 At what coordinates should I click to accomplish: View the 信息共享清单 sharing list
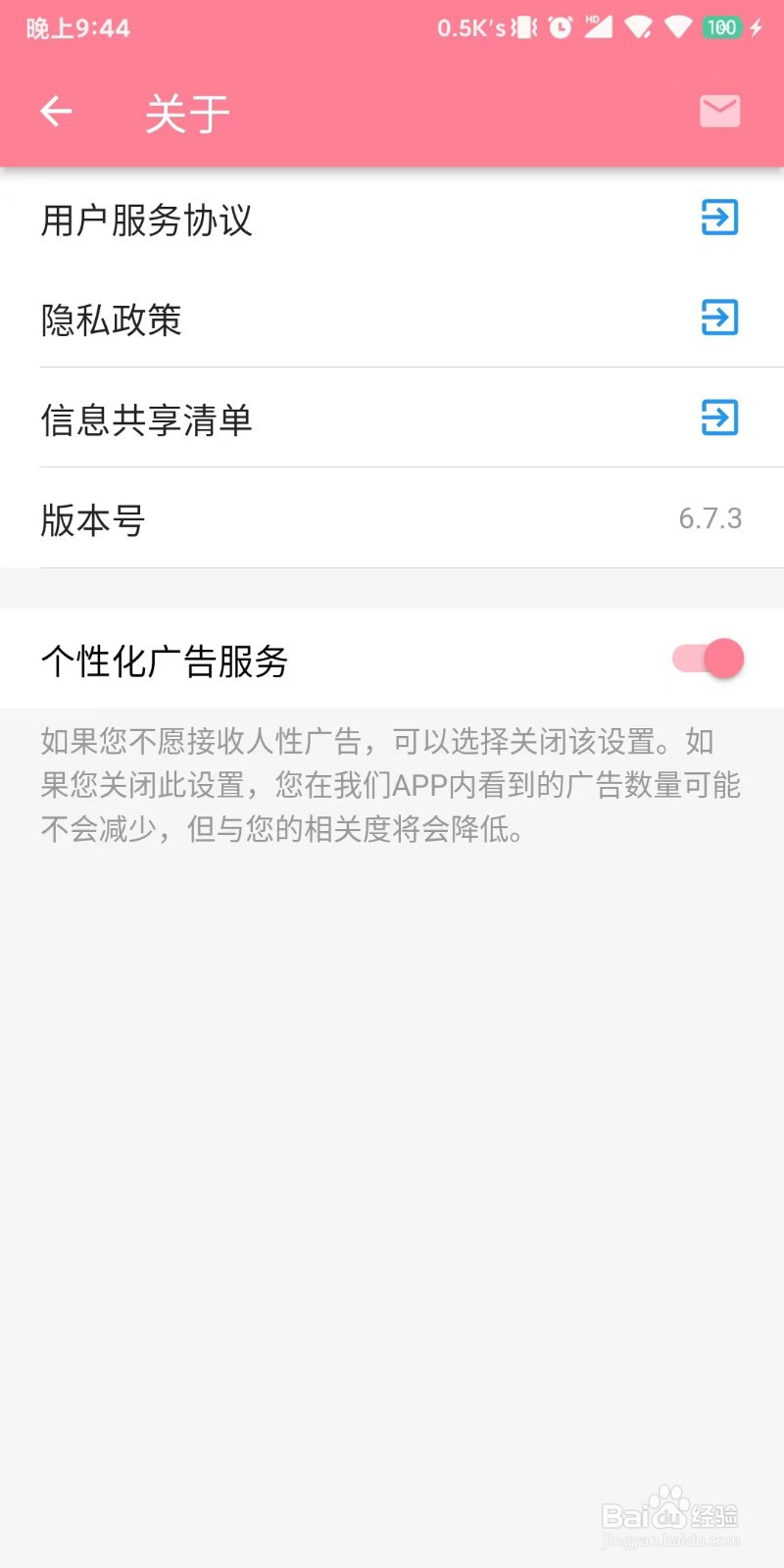[x=147, y=419]
